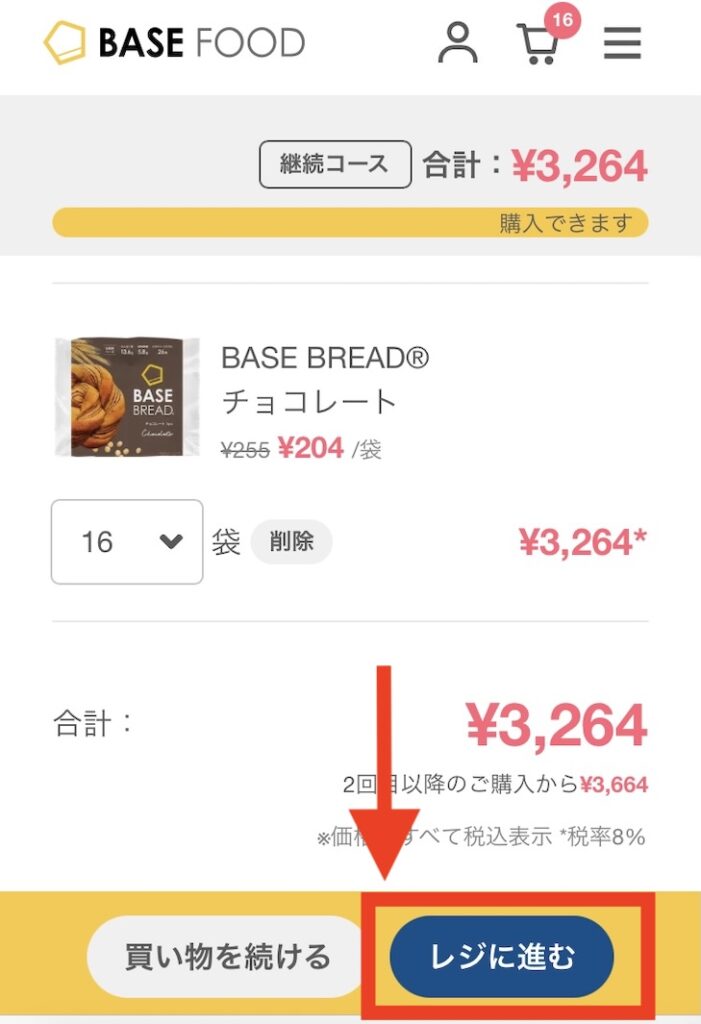Screen dimensions: 701x1024
Task: Remove the item with 削除
Action: point(291,542)
